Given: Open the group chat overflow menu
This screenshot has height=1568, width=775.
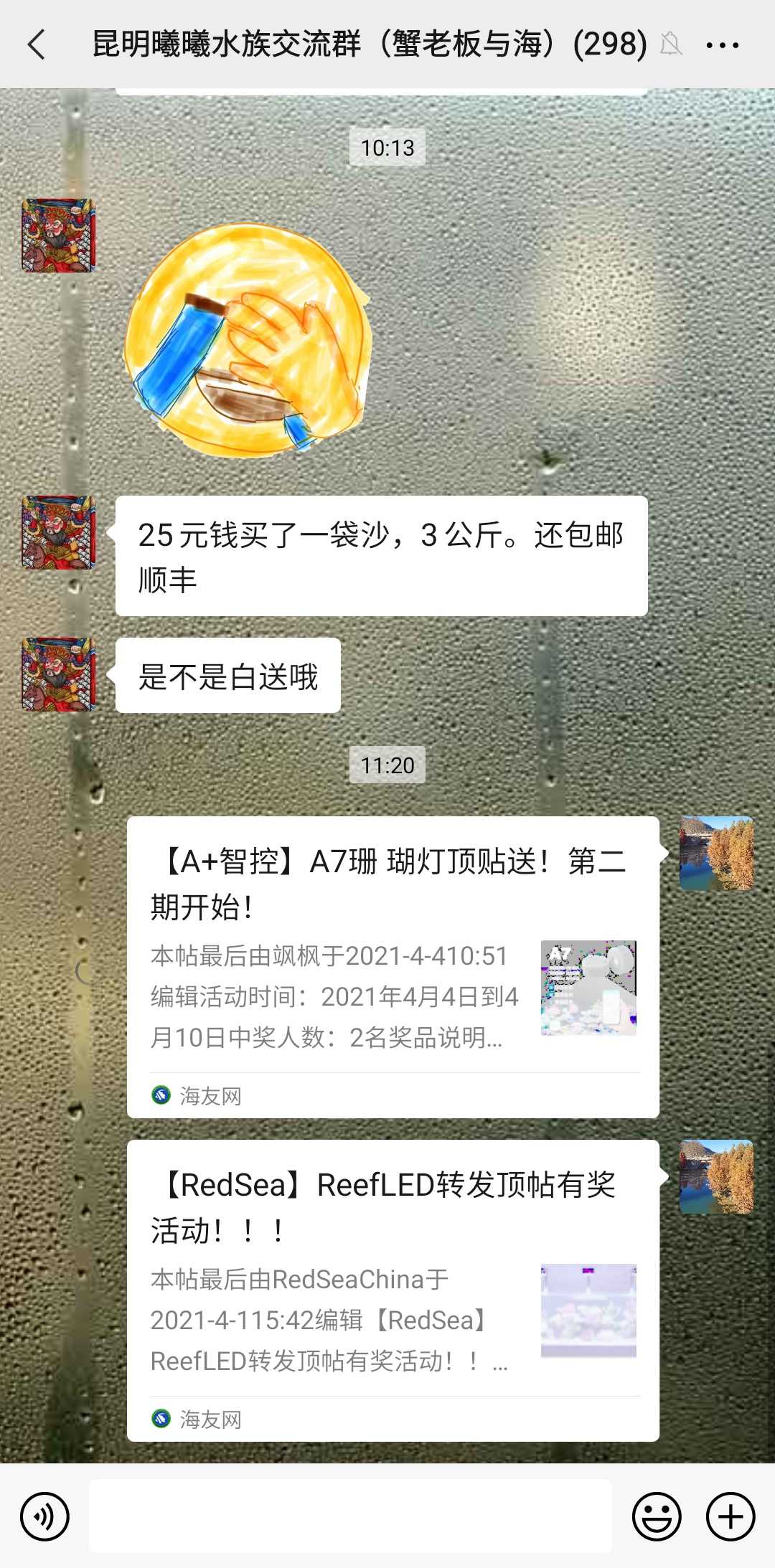Looking at the screenshot, I should click(x=722, y=45).
